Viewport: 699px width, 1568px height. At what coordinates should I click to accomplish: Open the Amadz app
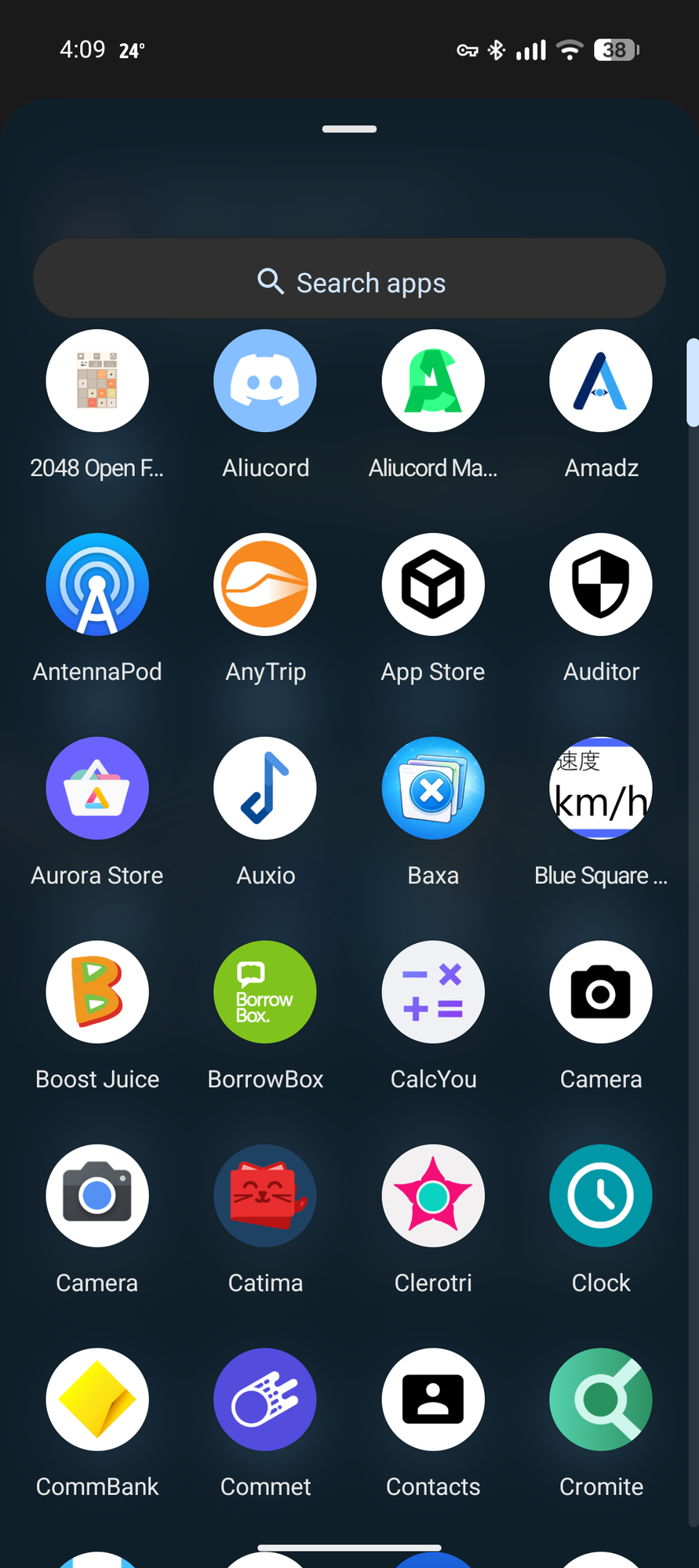pyautogui.click(x=601, y=381)
